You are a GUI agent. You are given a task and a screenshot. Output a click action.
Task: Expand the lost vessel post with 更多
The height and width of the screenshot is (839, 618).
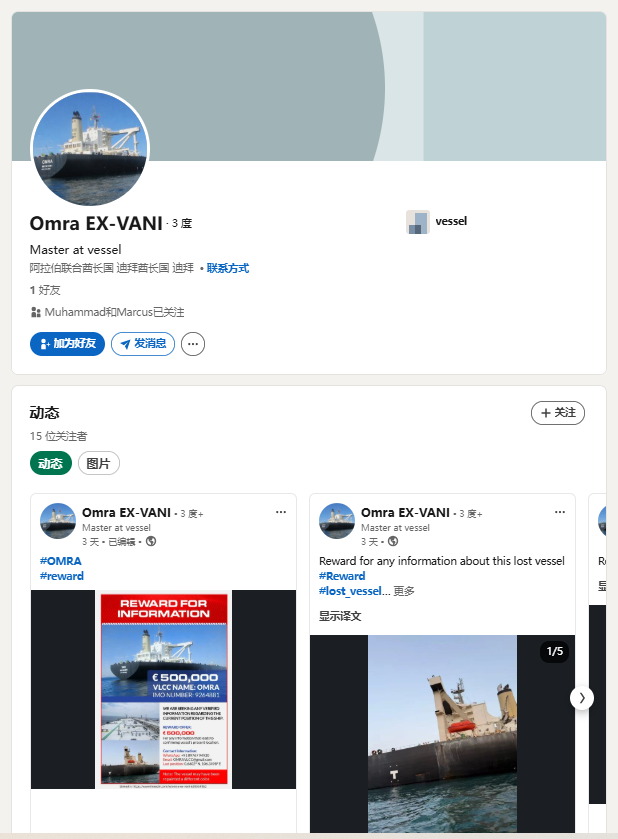pyautogui.click(x=404, y=591)
